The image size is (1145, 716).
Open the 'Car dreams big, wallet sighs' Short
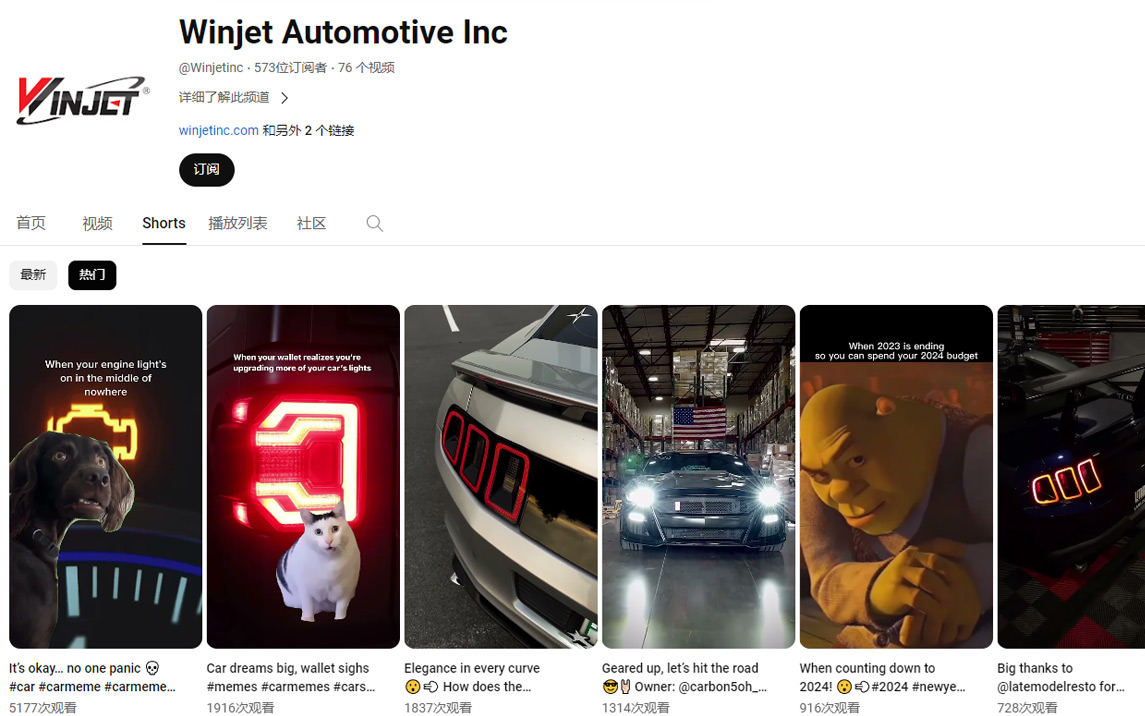303,476
